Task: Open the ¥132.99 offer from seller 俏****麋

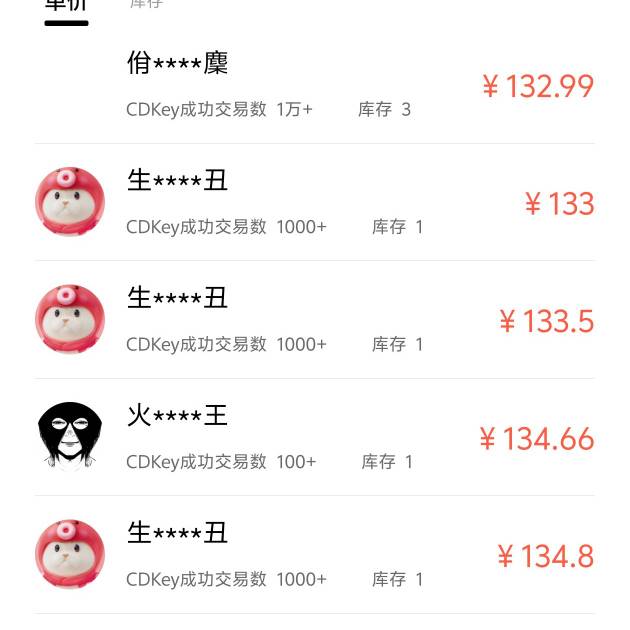Action: (315, 86)
